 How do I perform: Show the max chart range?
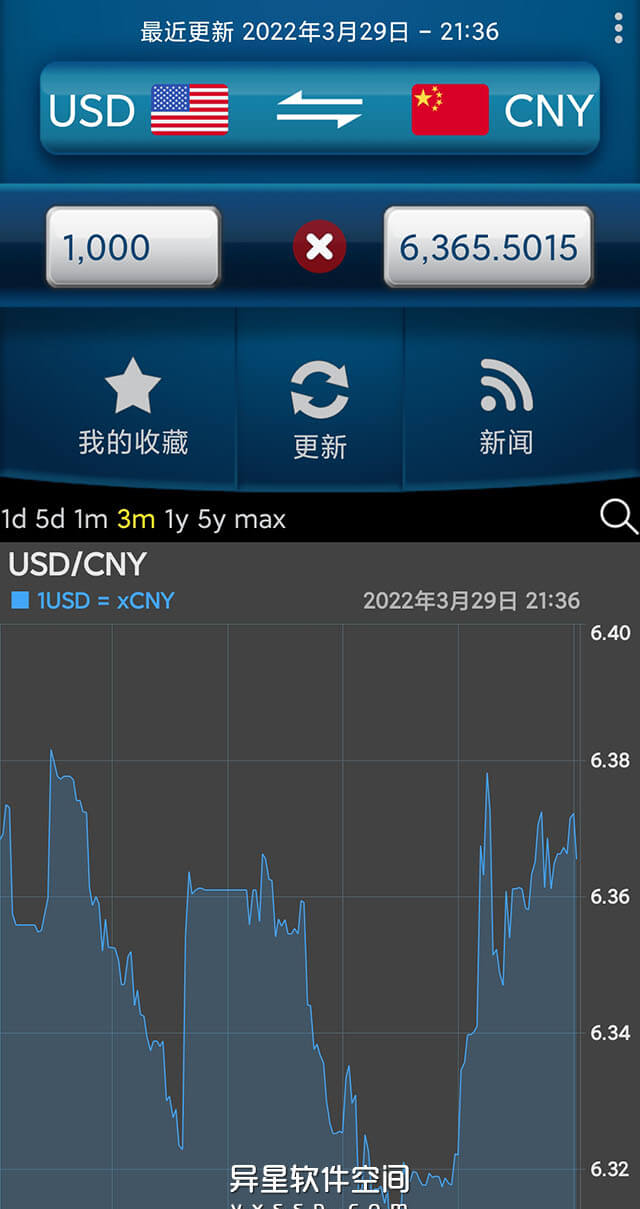(260, 519)
